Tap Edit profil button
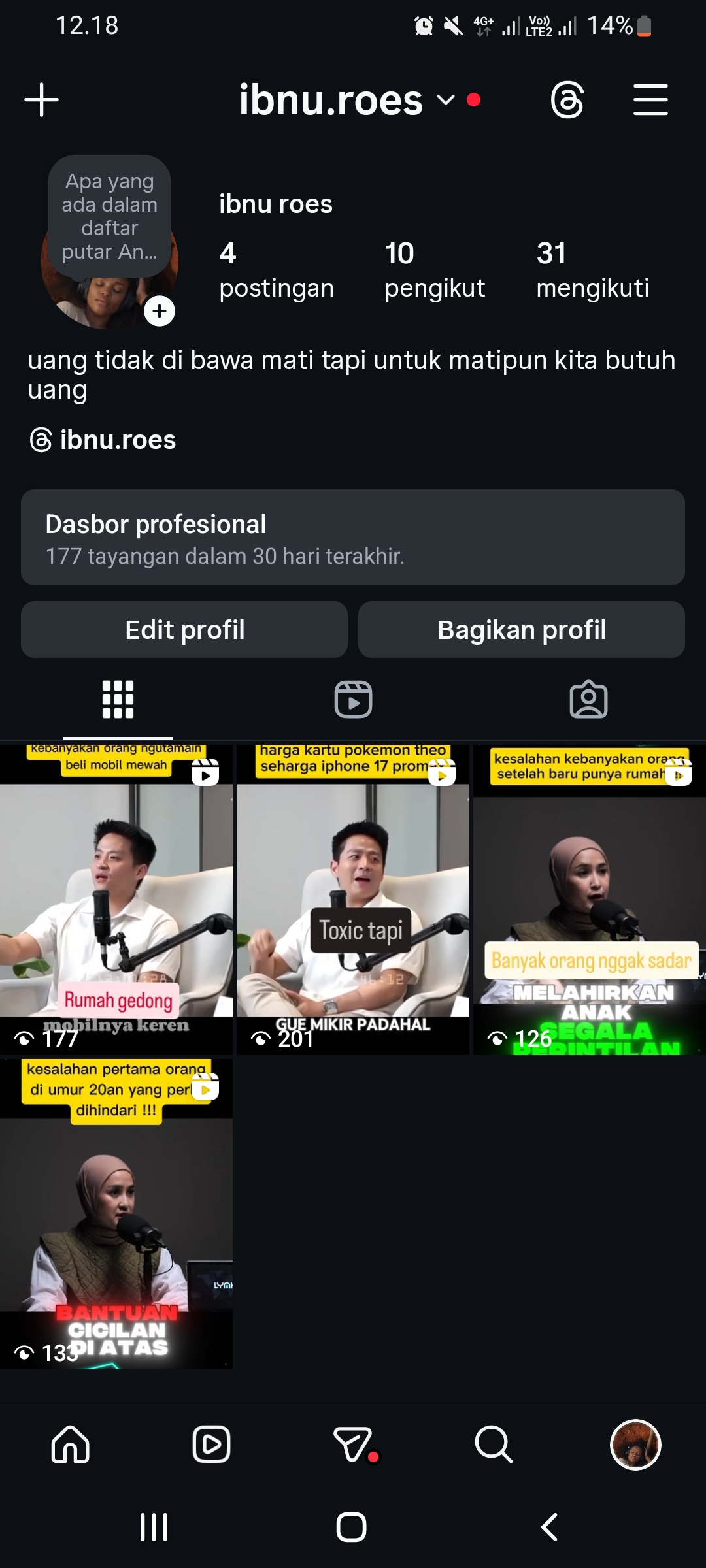 click(184, 630)
